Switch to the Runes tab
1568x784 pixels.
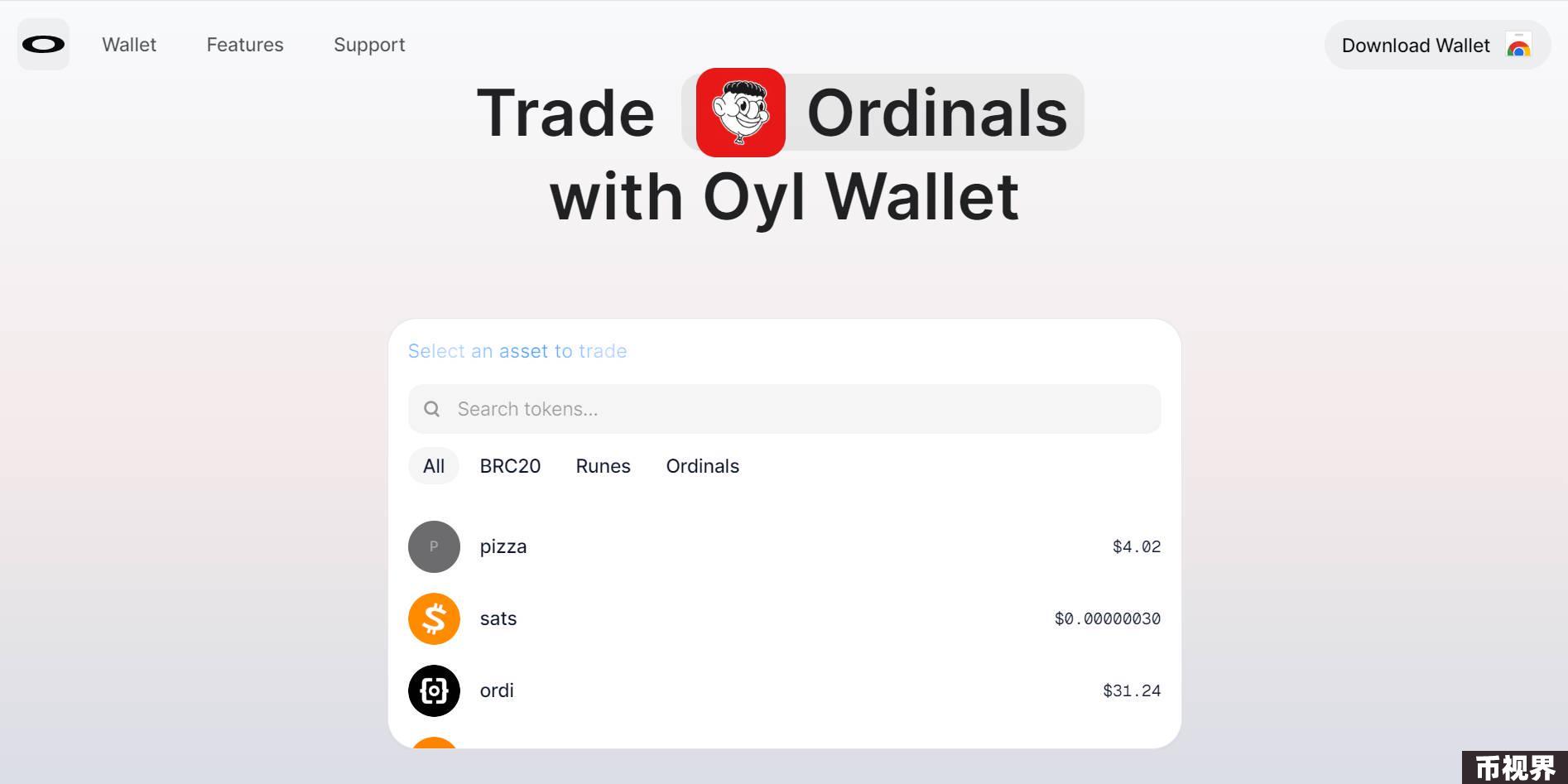click(x=603, y=466)
